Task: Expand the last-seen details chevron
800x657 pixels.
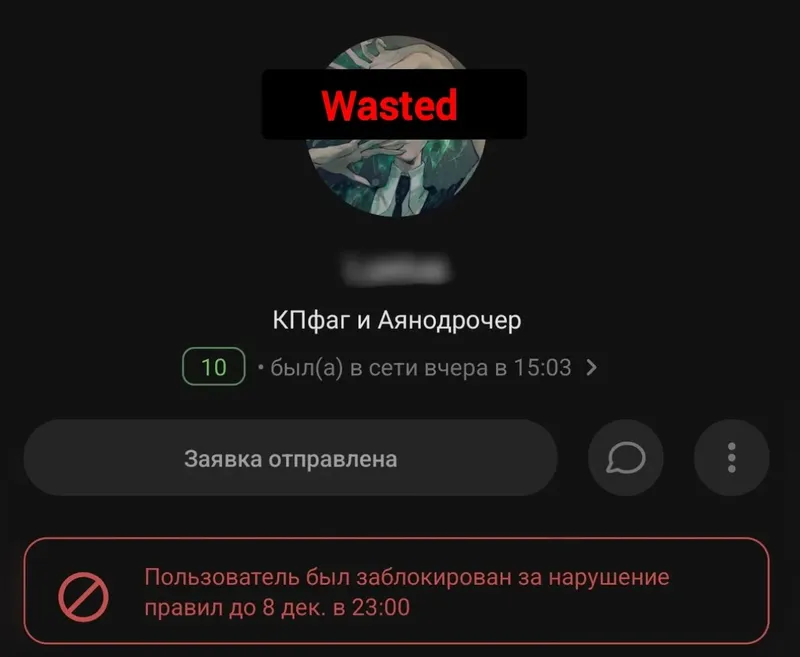Action: [592, 368]
